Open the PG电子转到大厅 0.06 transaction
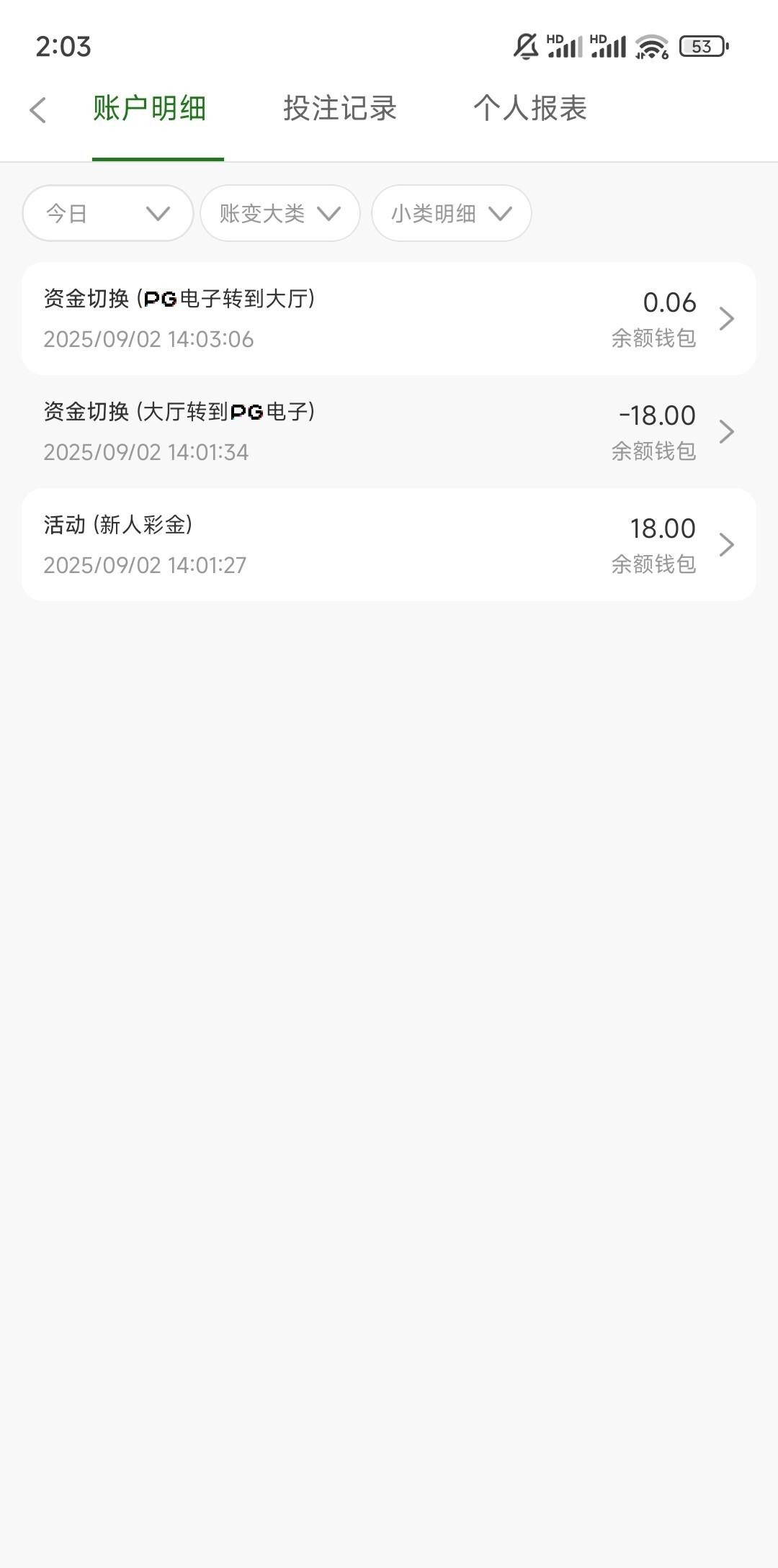 coord(389,318)
